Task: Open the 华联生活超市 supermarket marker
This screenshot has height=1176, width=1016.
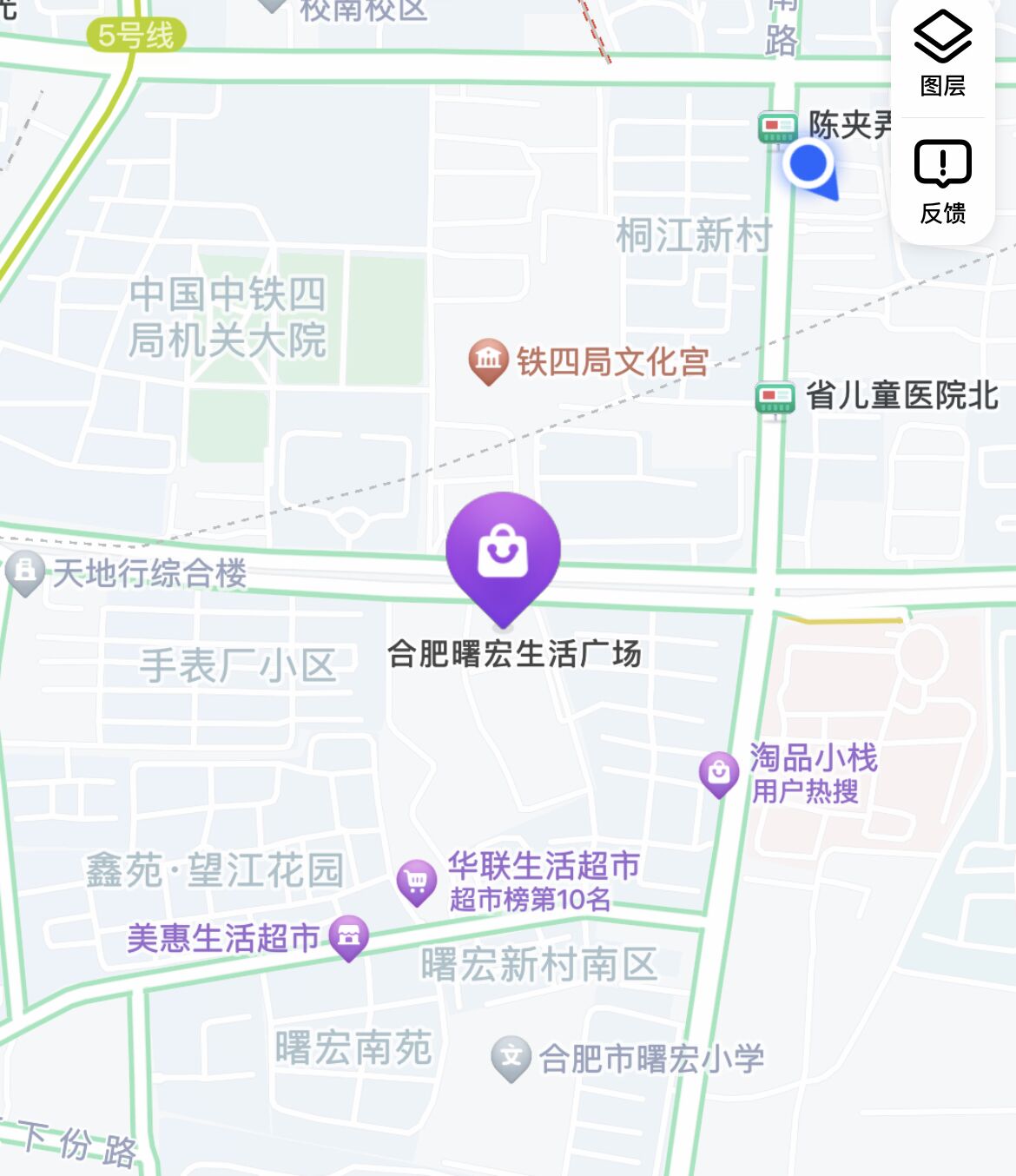Action: [x=417, y=882]
